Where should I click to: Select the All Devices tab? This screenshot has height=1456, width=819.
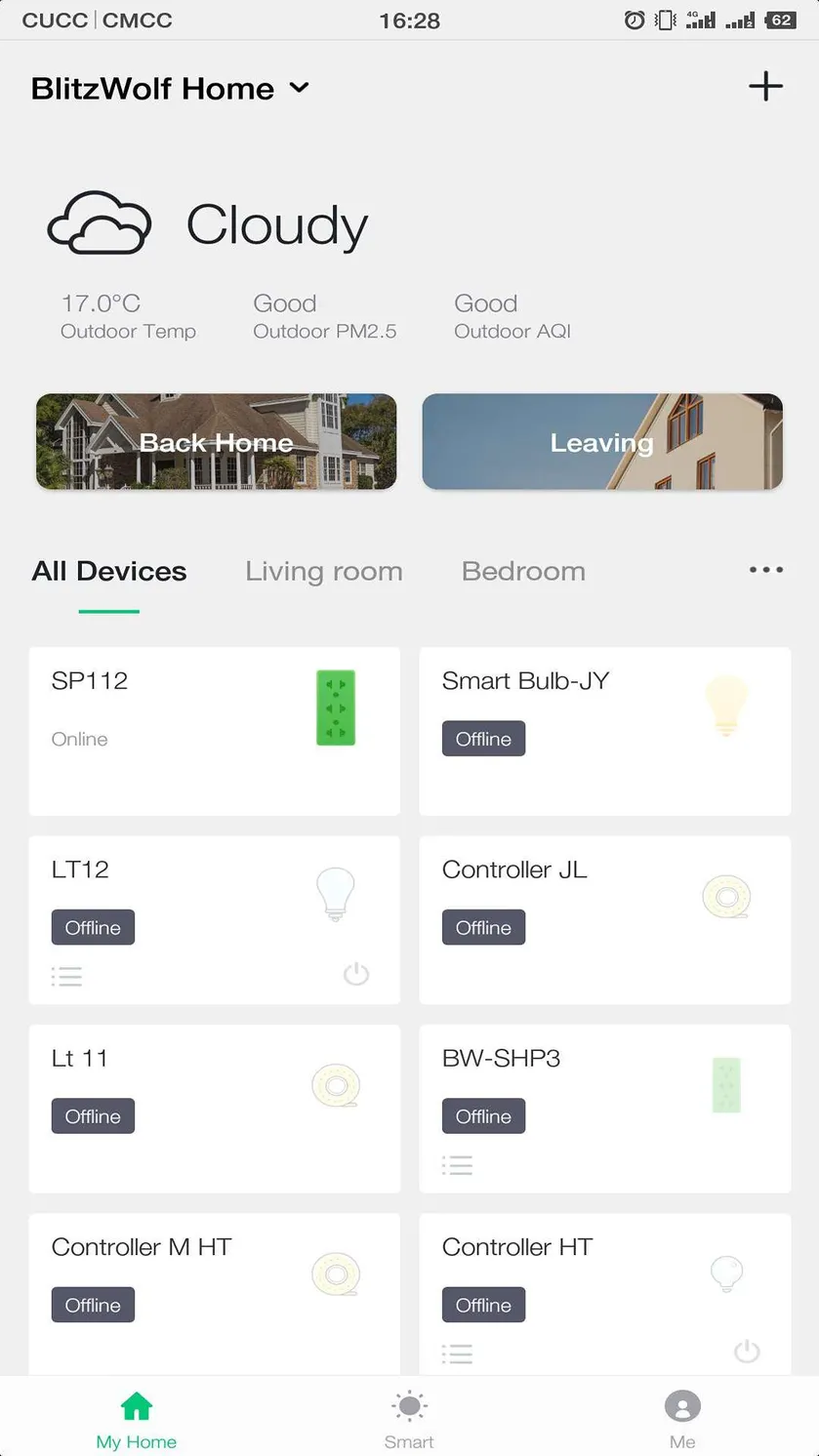(x=109, y=571)
